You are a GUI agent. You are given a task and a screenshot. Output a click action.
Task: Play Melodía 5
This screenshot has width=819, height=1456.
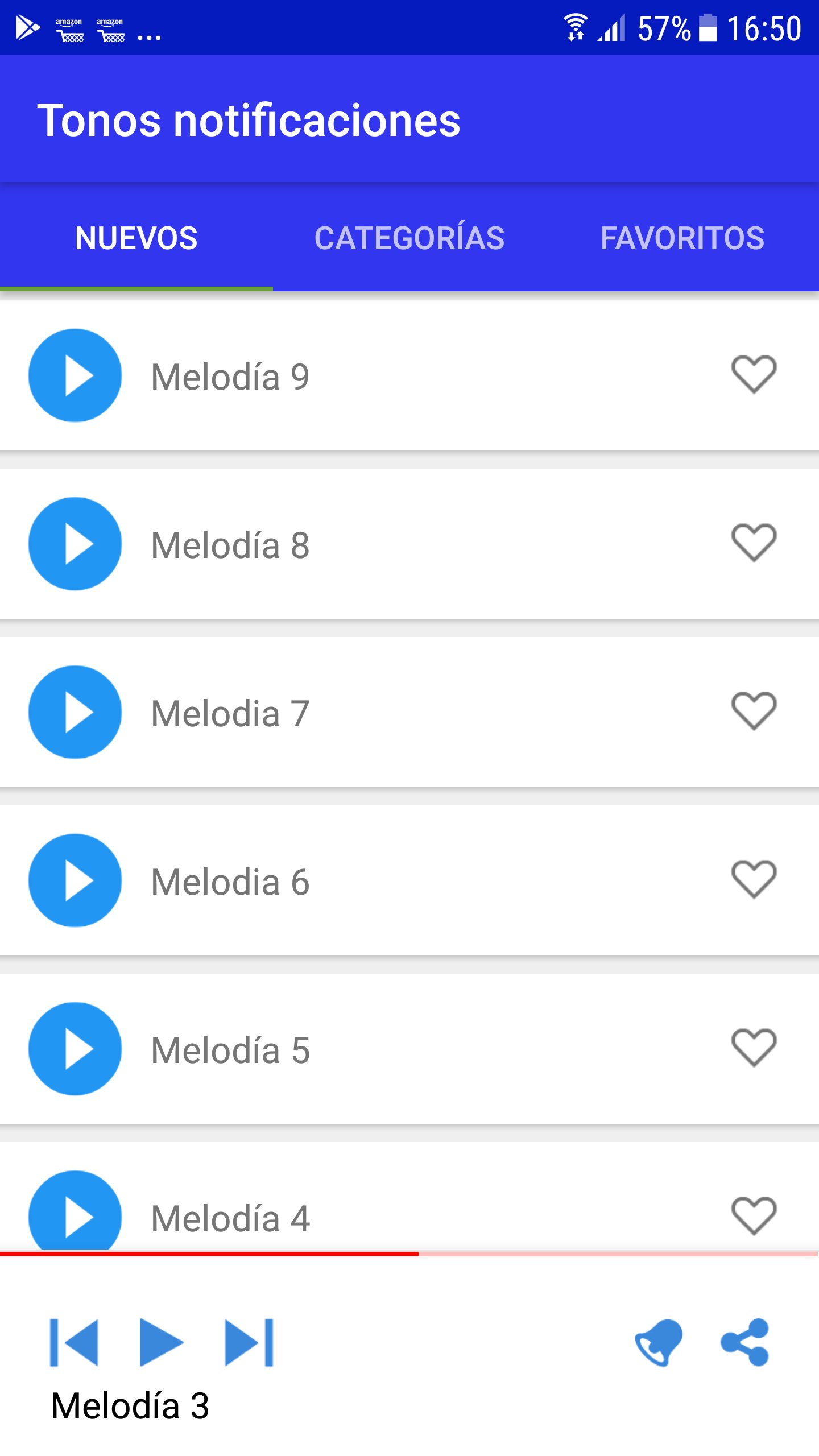point(75,1049)
